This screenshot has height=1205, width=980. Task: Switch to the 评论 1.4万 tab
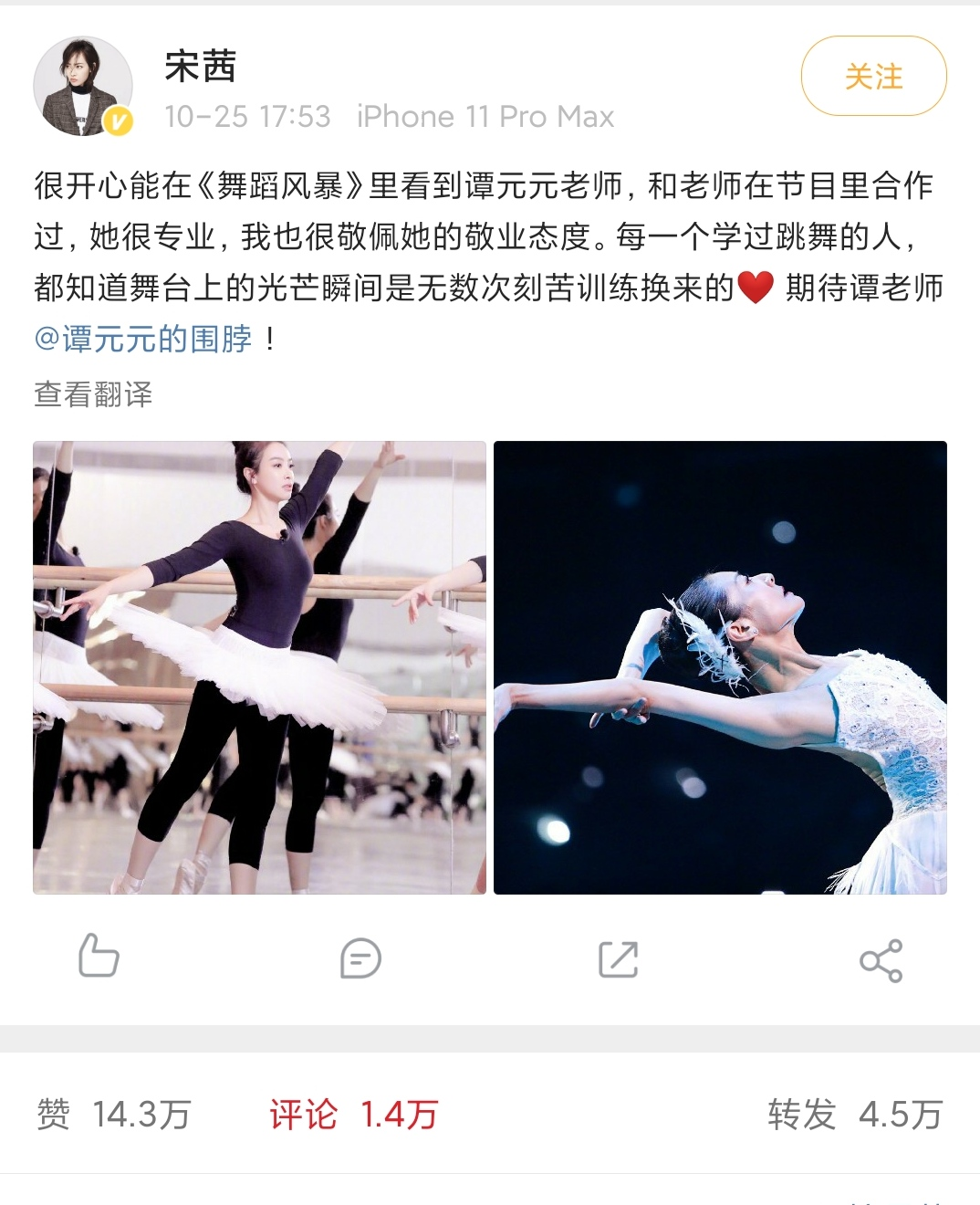(x=353, y=1115)
